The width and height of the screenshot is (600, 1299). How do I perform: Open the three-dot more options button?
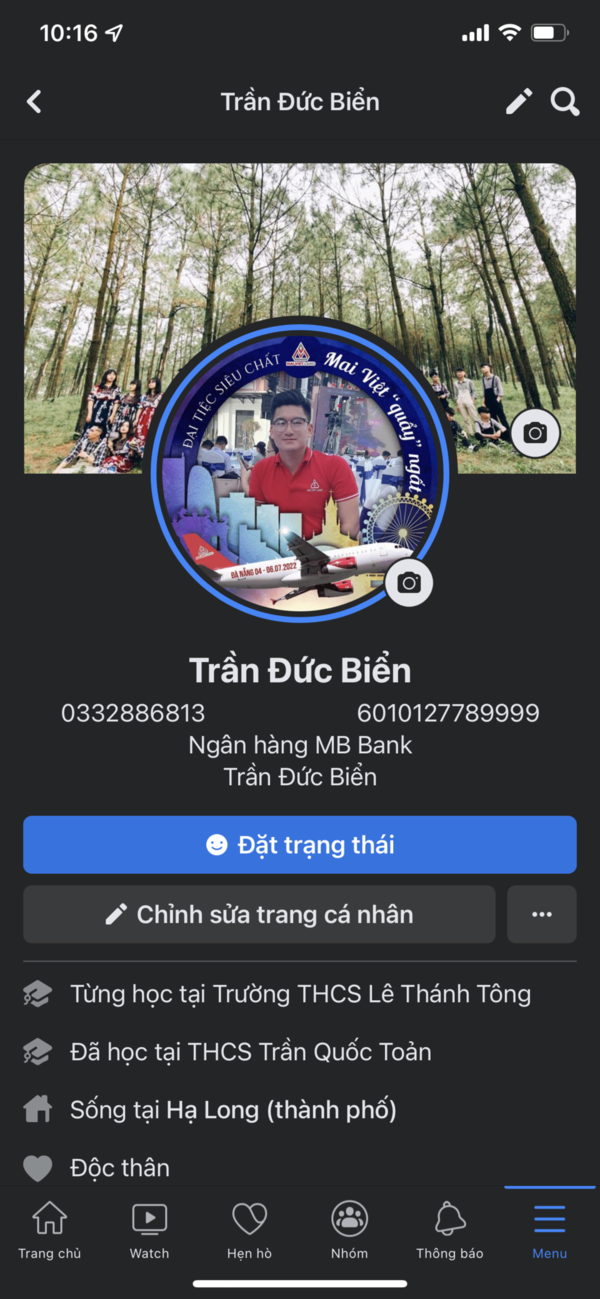tap(542, 914)
